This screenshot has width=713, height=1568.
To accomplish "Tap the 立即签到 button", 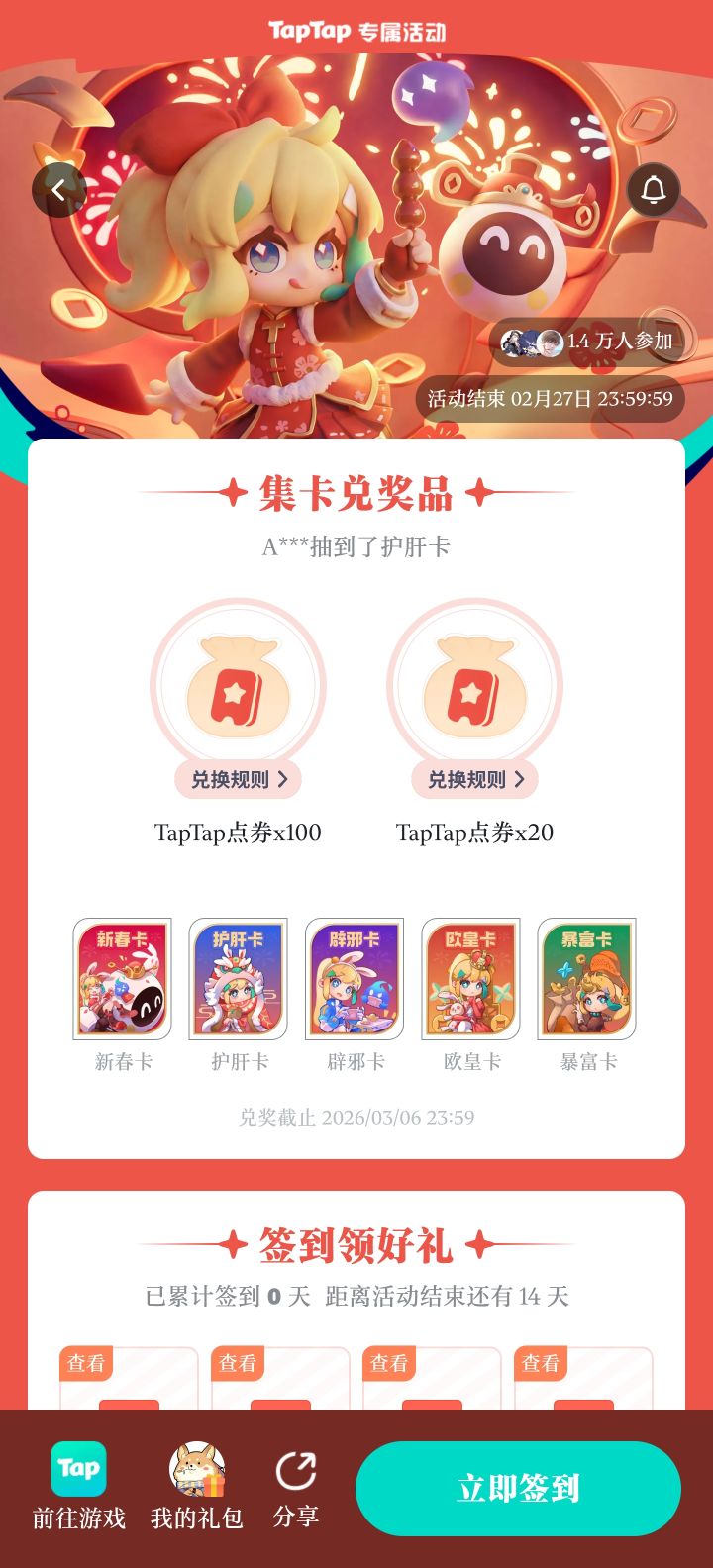I will pos(518,1488).
